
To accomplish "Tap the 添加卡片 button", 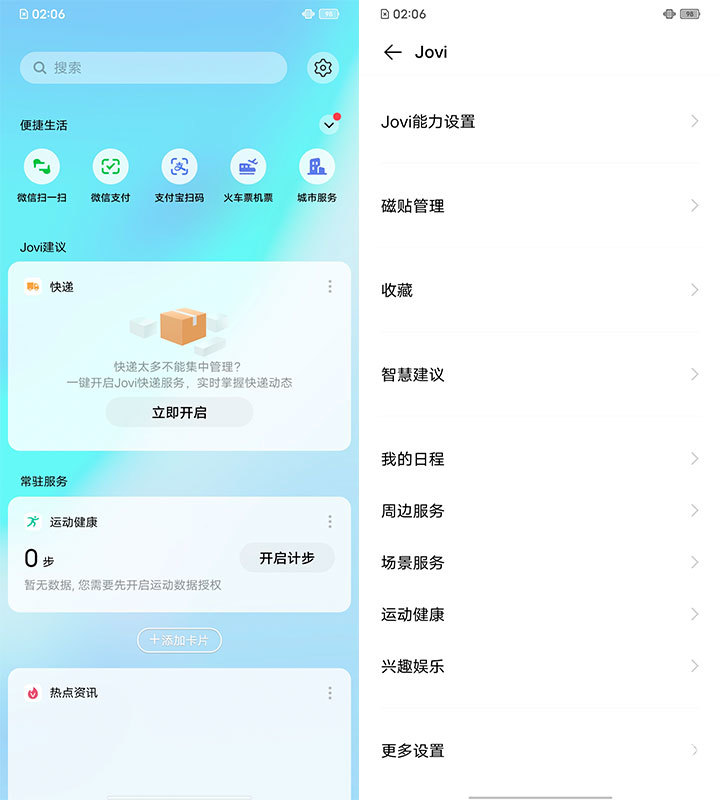I will [x=179, y=640].
